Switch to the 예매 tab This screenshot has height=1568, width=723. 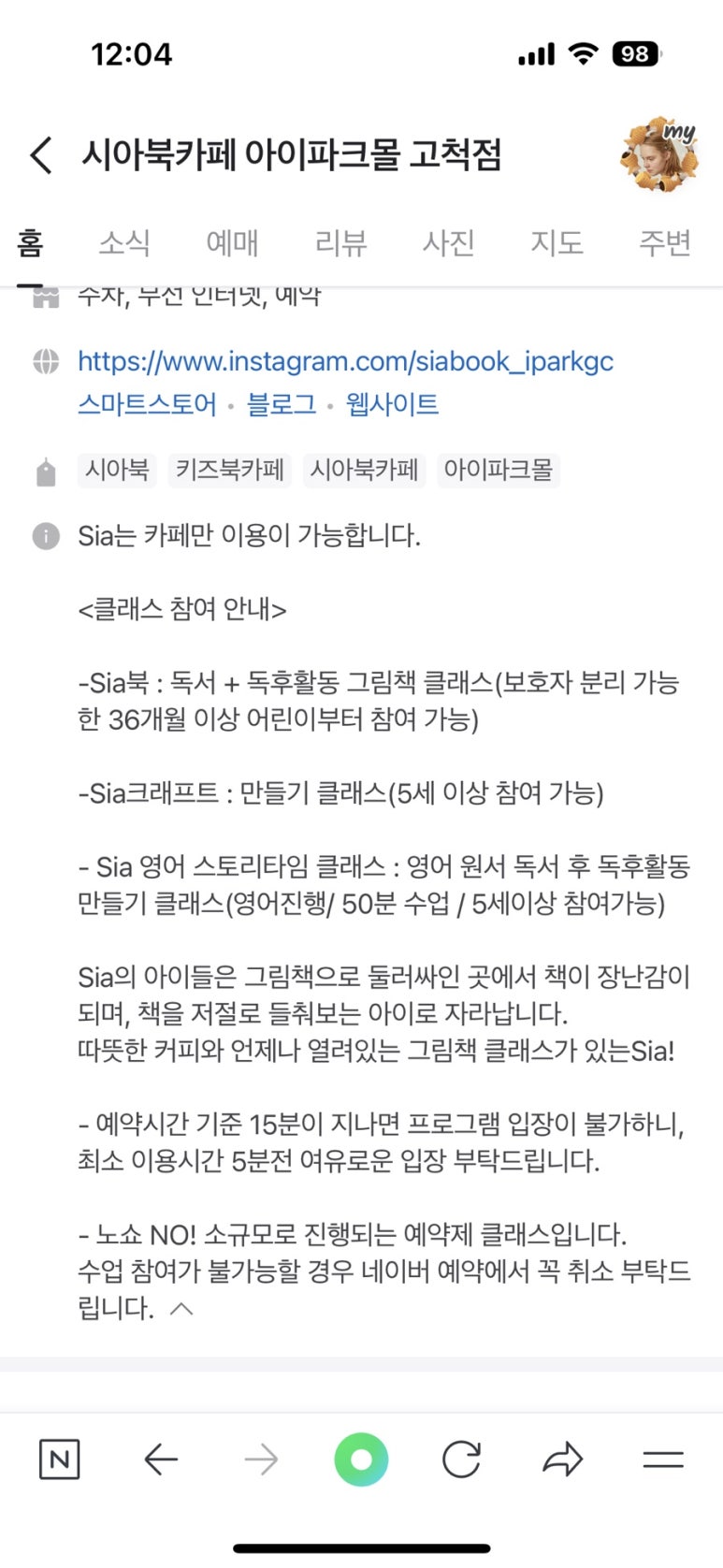tap(232, 243)
